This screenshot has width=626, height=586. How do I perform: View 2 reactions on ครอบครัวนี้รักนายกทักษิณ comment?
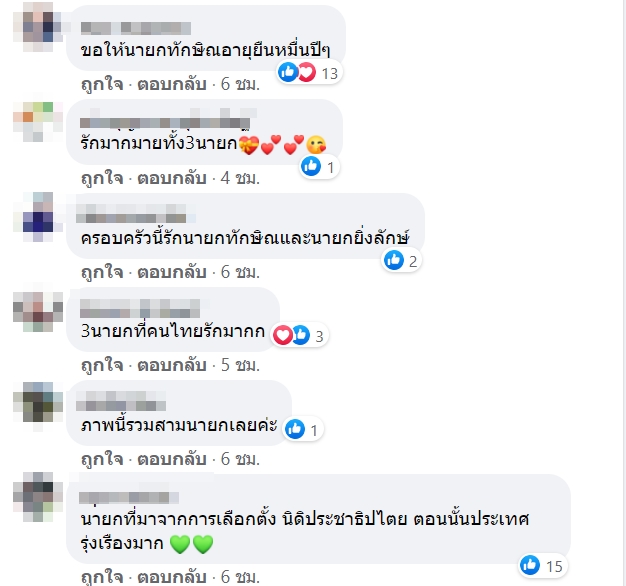point(400,260)
